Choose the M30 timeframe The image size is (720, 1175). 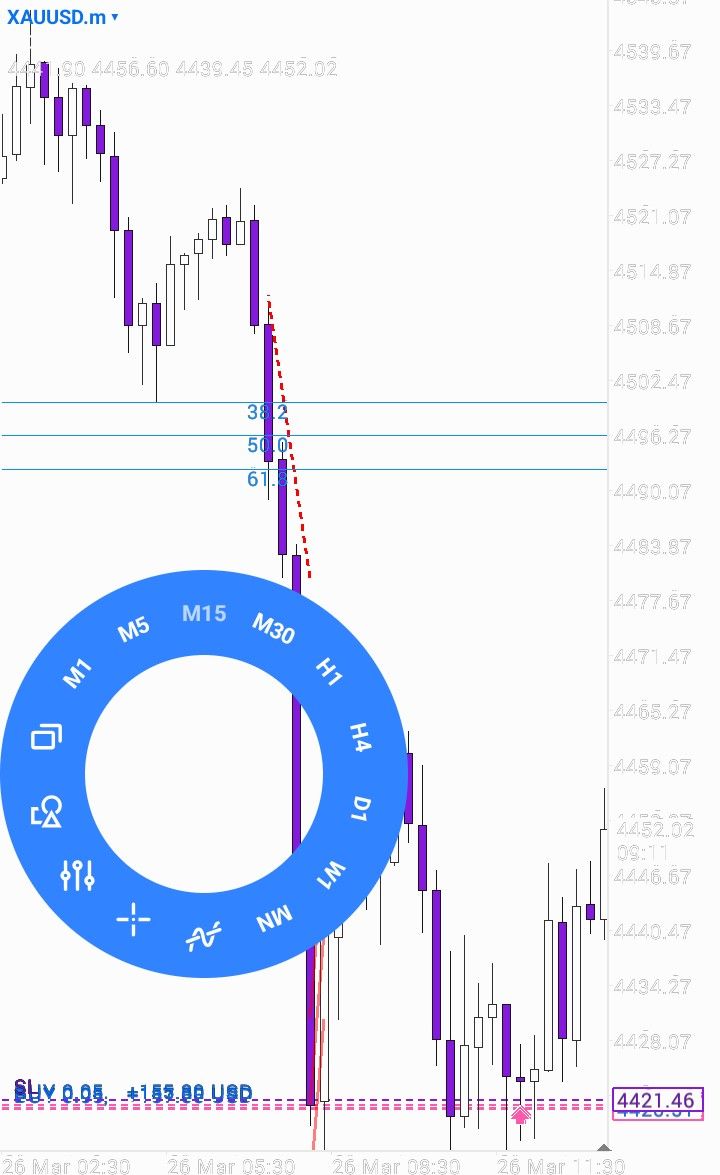(x=272, y=629)
